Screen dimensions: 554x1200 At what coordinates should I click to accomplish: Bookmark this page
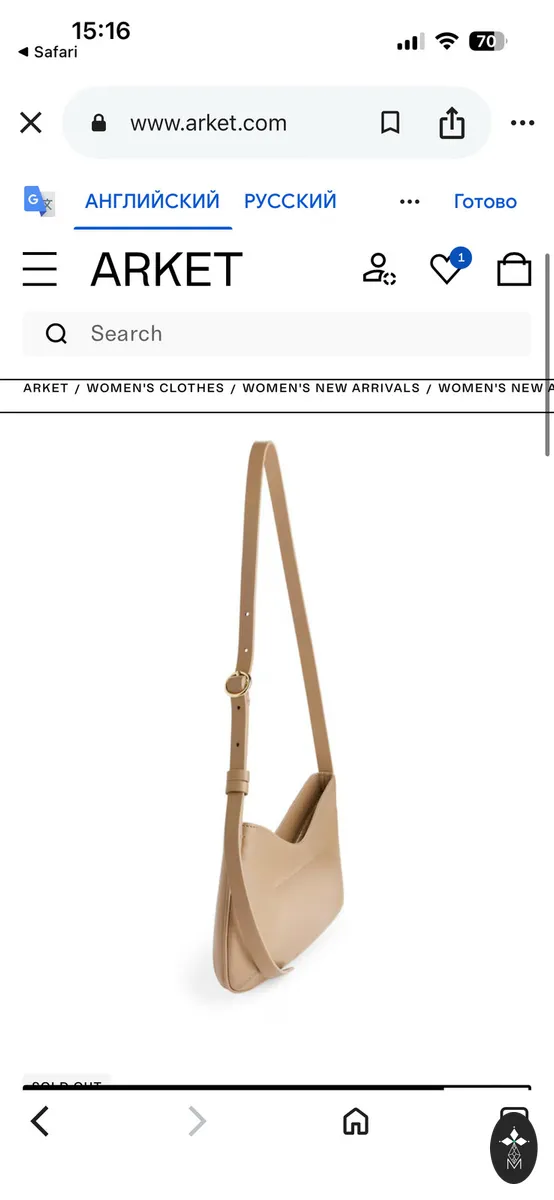[390, 123]
